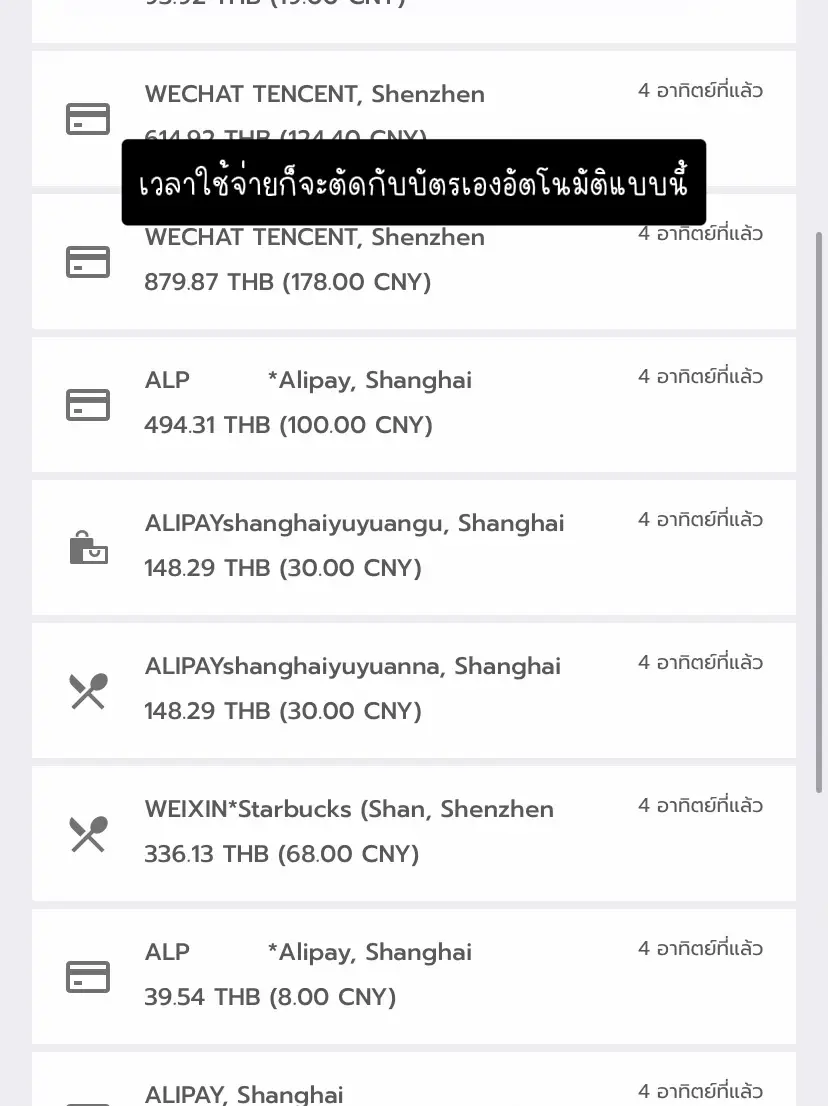
Task: Select the ALP *Alipay 39.54 THB entry
Action: 400,976
